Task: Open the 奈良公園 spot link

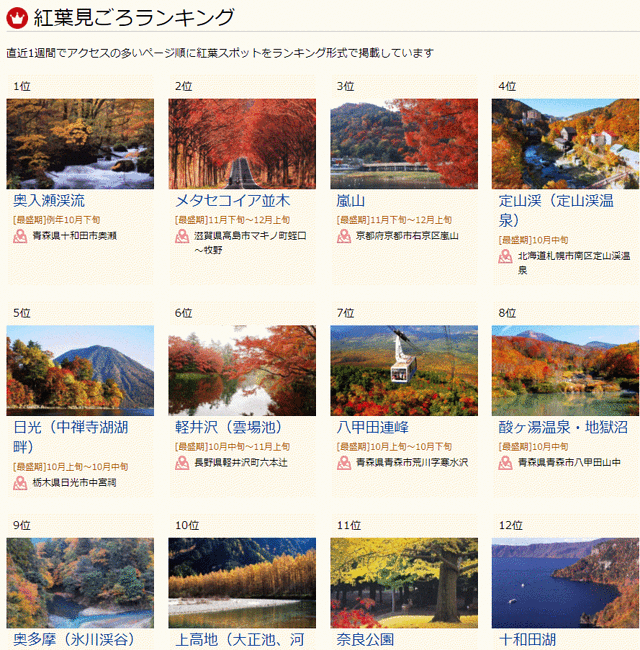Action: click(365, 639)
